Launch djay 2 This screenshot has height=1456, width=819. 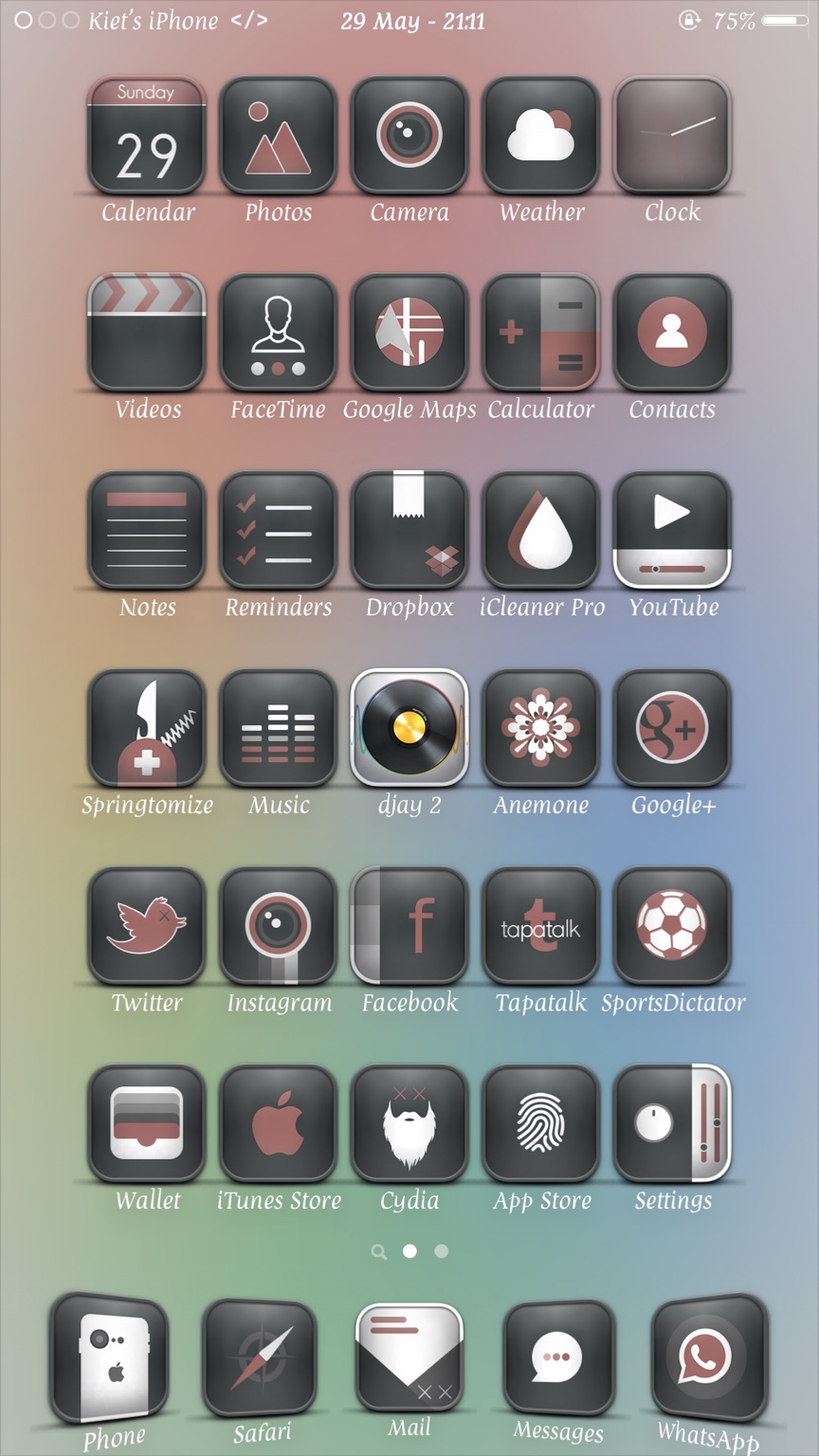(x=409, y=728)
